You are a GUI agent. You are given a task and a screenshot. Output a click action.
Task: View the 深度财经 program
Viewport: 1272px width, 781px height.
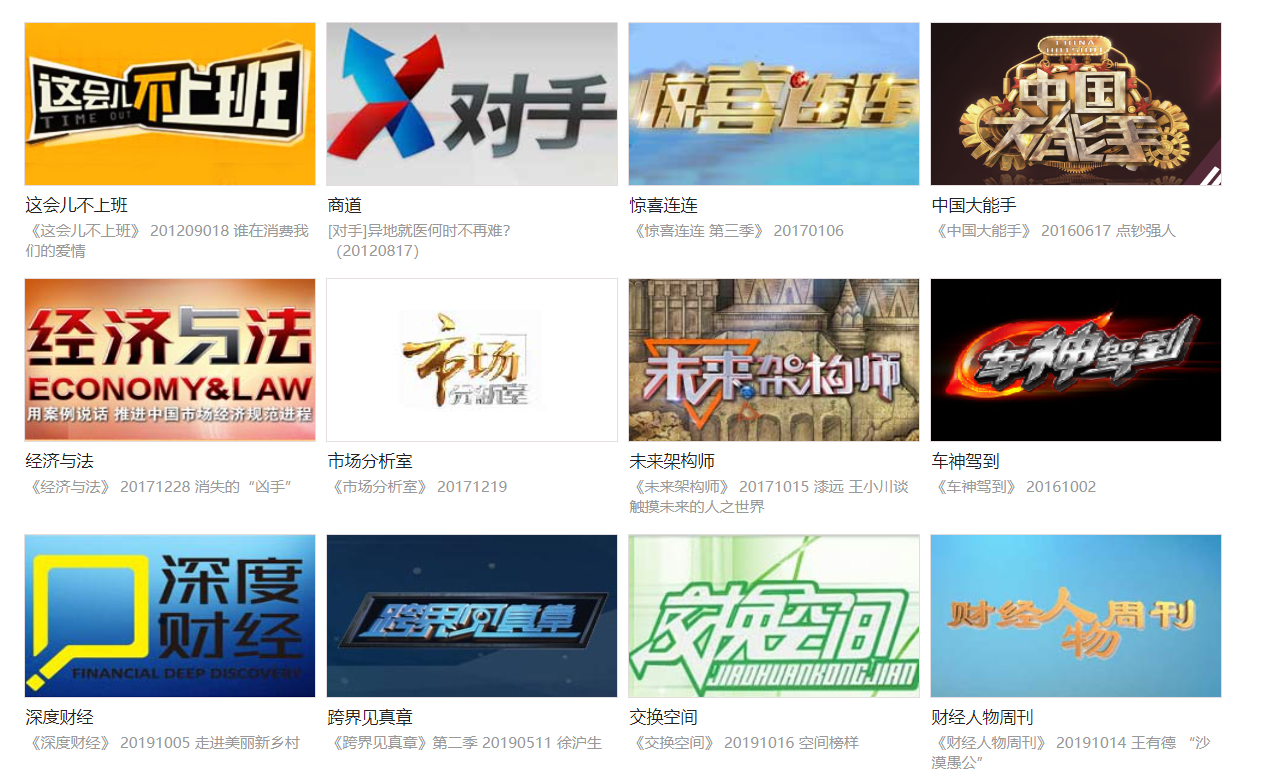coord(170,616)
